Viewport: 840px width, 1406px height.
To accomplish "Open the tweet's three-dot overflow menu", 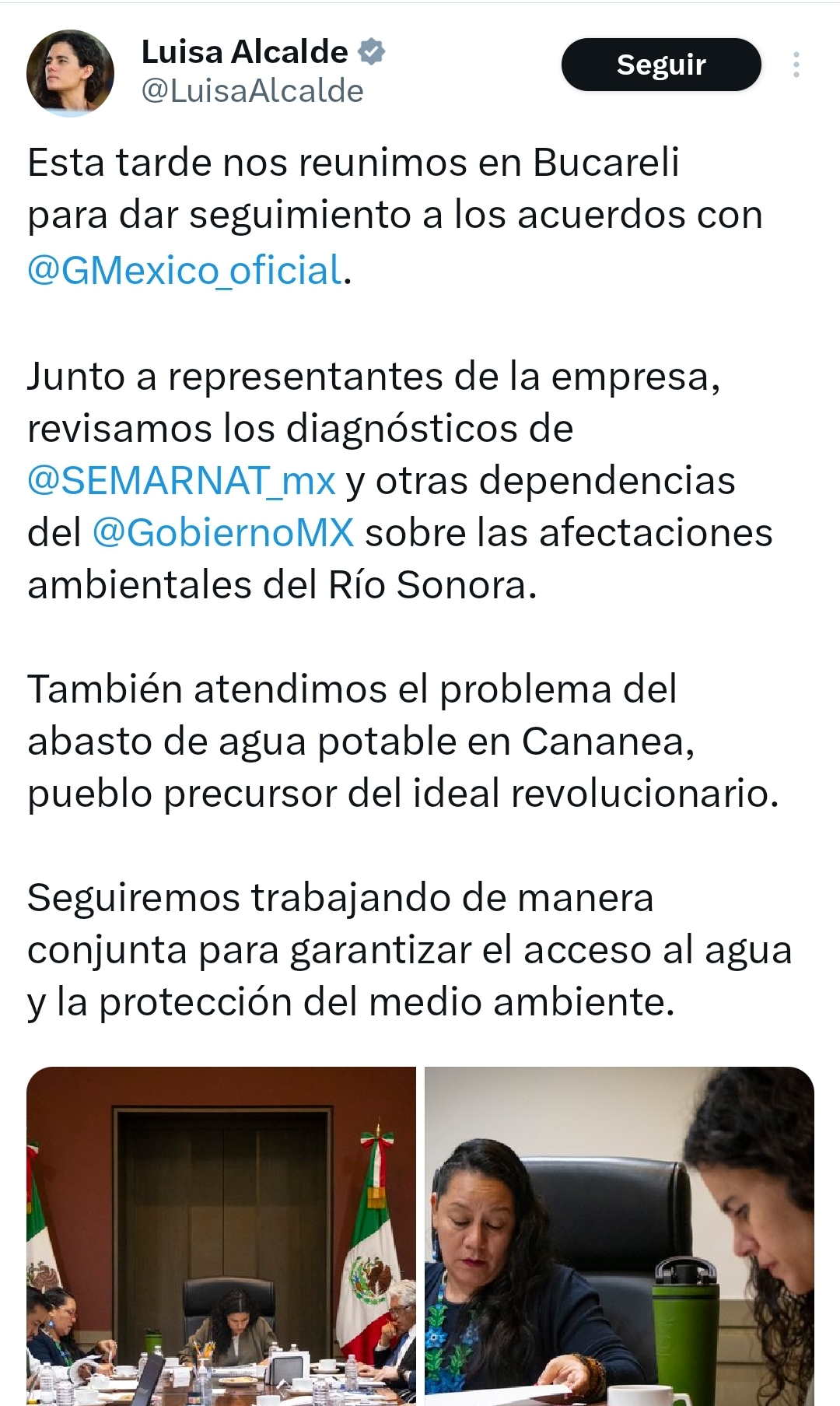I will [796, 65].
